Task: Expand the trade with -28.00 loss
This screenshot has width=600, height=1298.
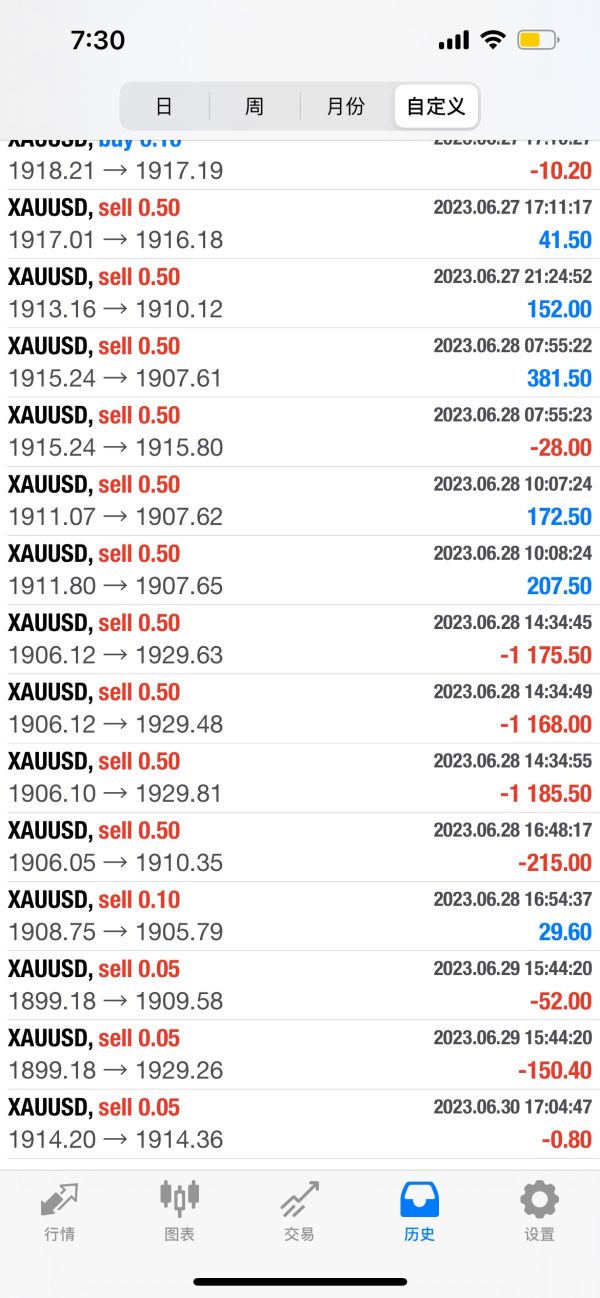Action: pyautogui.click(x=300, y=431)
